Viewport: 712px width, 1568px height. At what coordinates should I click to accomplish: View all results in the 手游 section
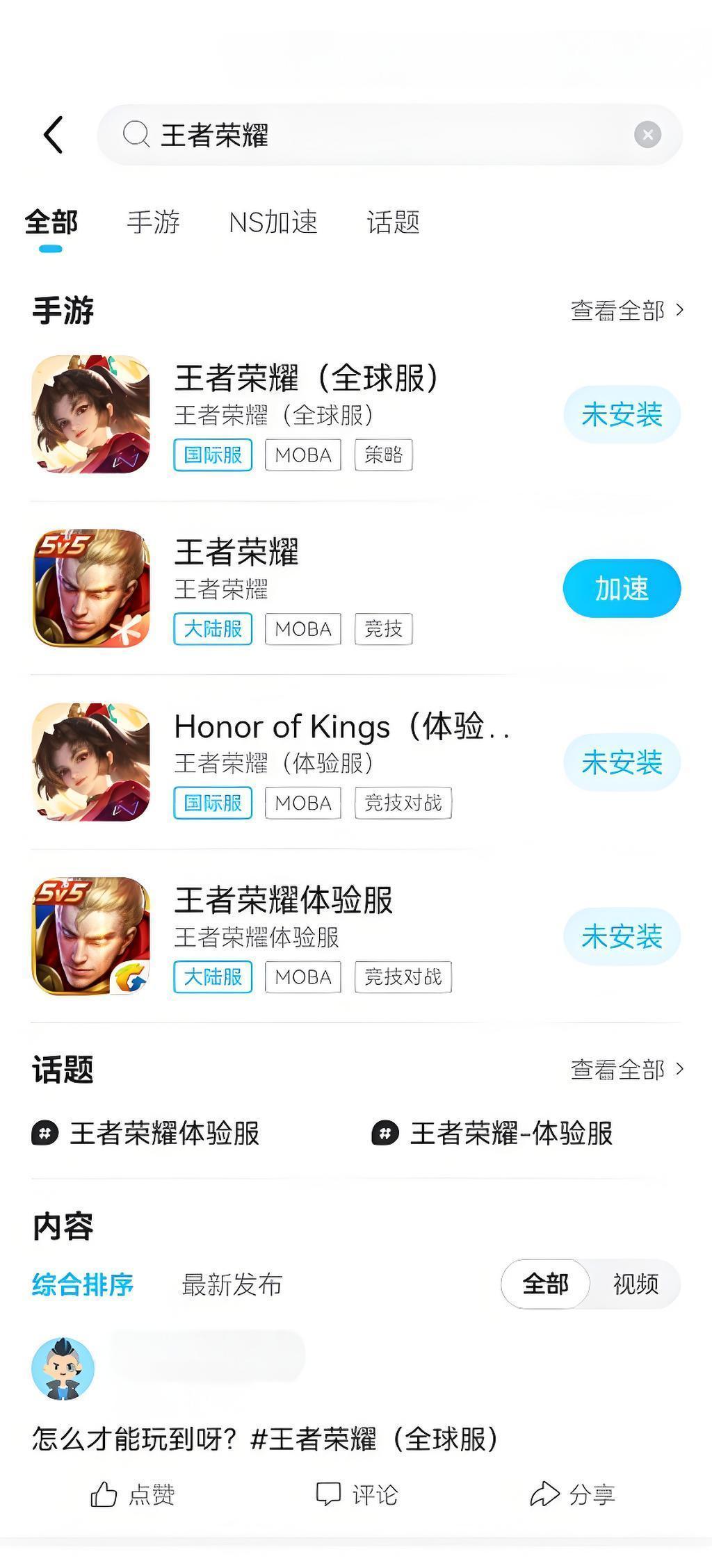click(626, 310)
